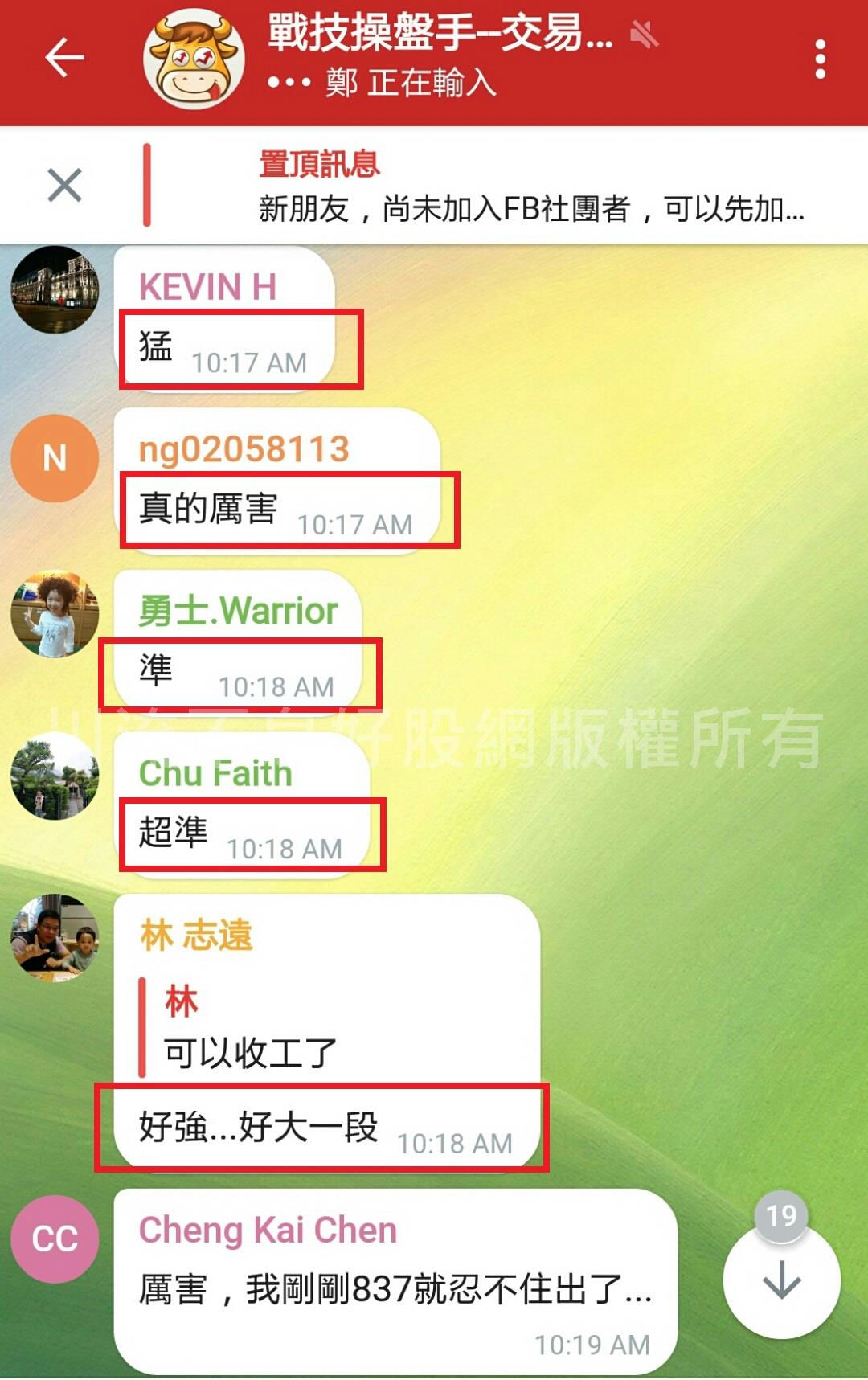Jump to latest messages with the down arrow
Image resolution: width=868 pixels, height=1380 pixels.
click(781, 1280)
